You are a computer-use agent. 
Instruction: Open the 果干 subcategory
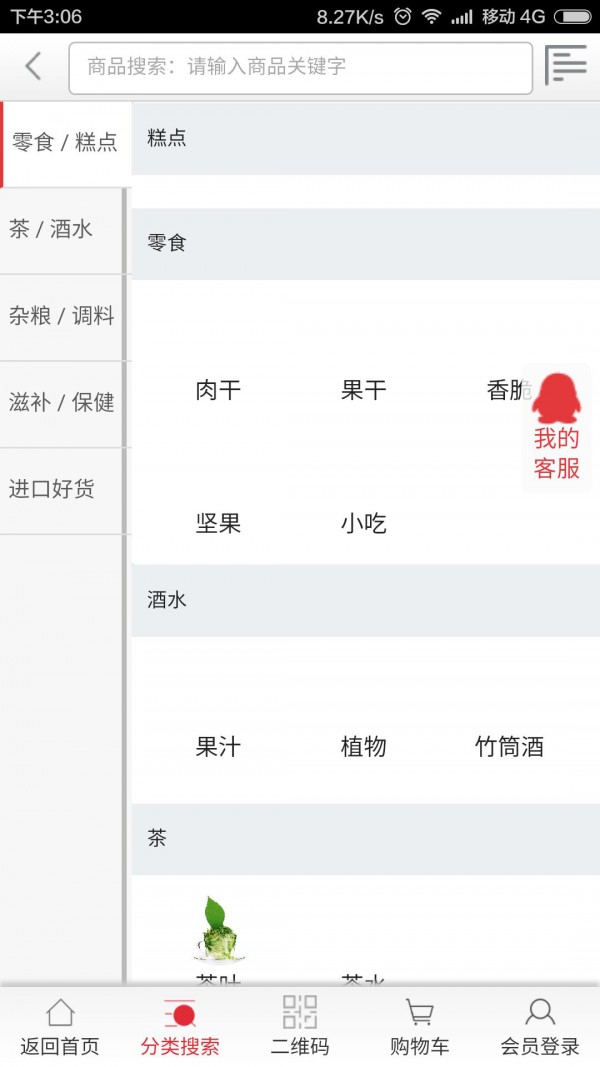(x=363, y=390)
